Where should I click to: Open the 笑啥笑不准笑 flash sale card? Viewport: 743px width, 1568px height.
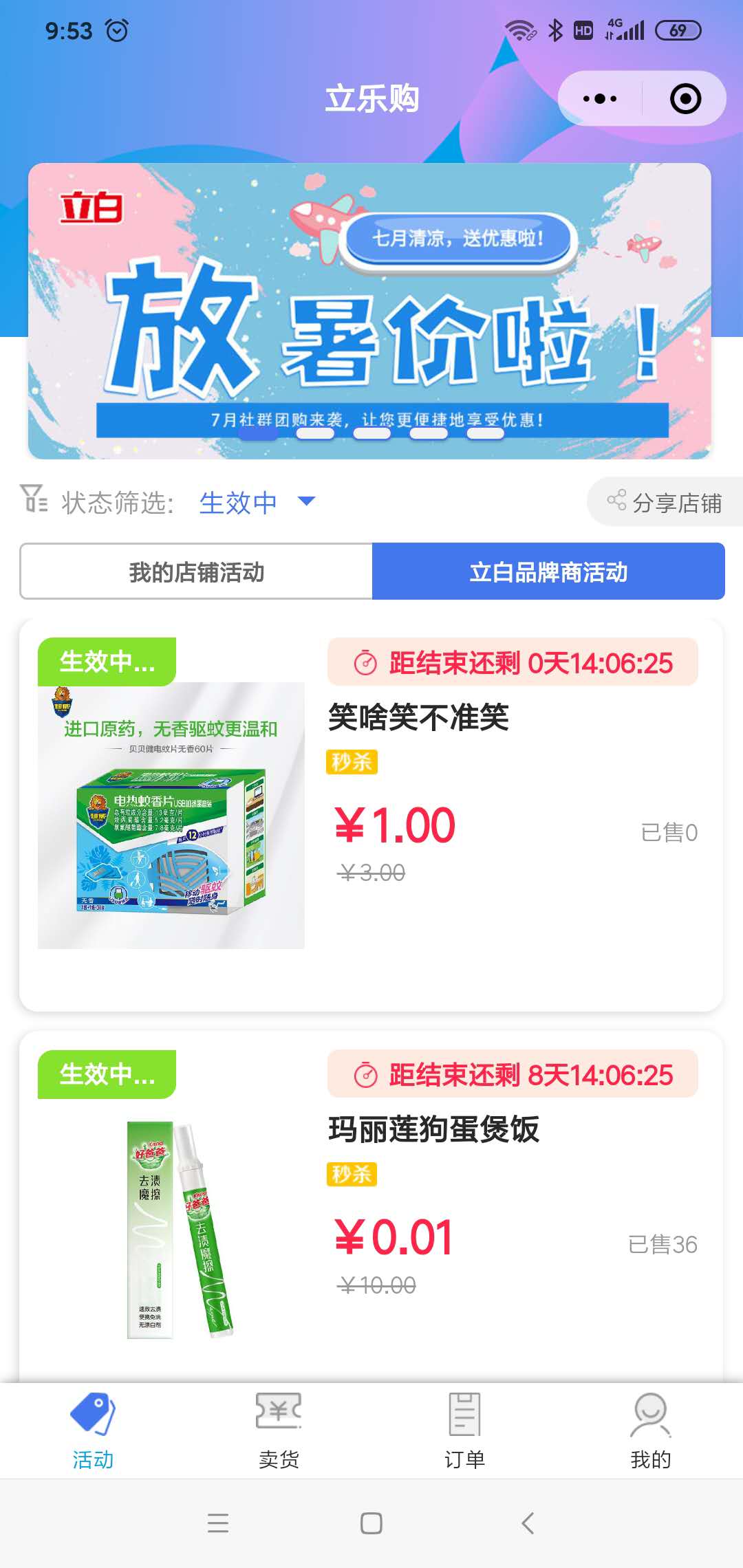371,815
